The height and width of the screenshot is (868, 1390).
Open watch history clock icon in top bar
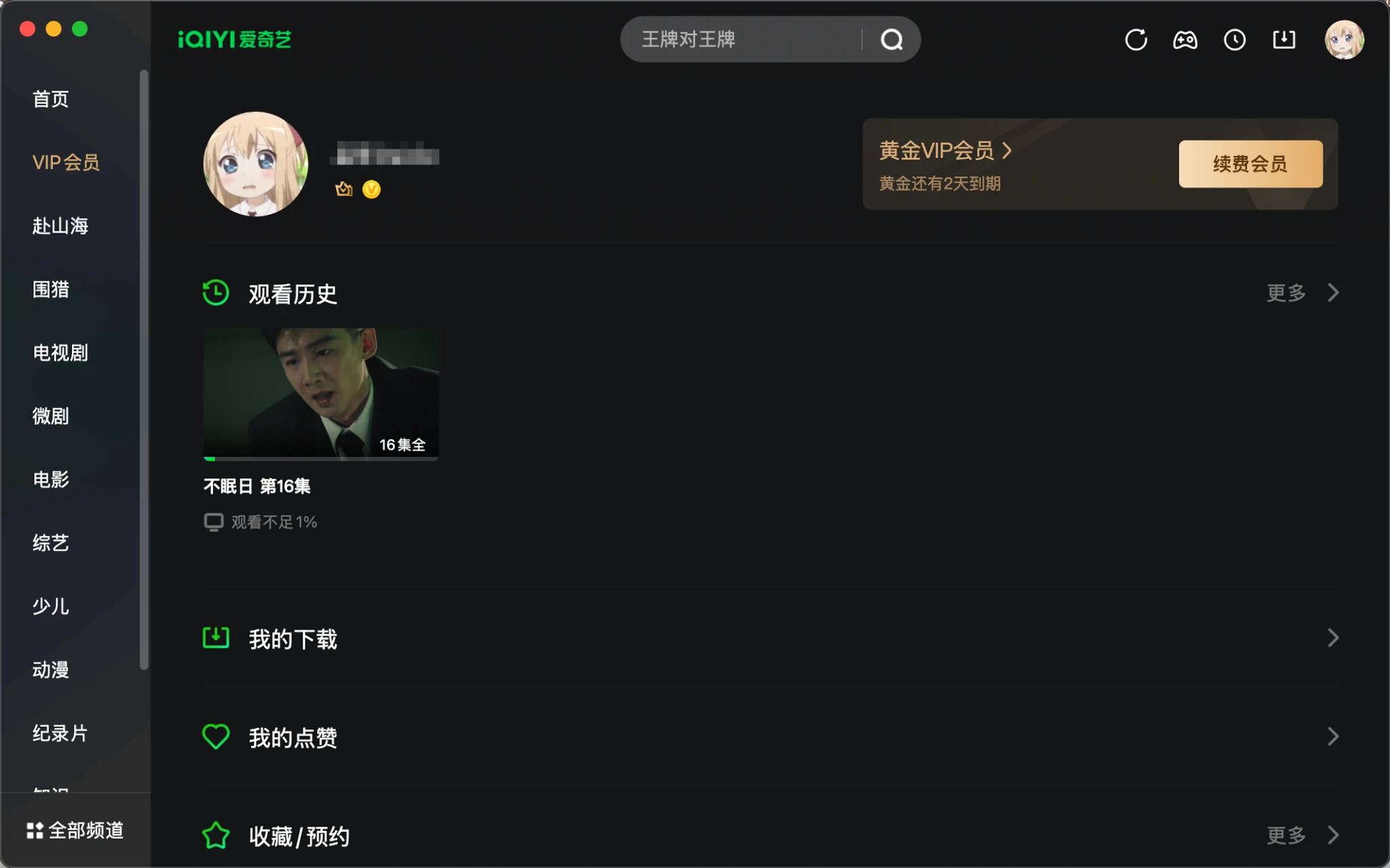[x=1234, y=39]
